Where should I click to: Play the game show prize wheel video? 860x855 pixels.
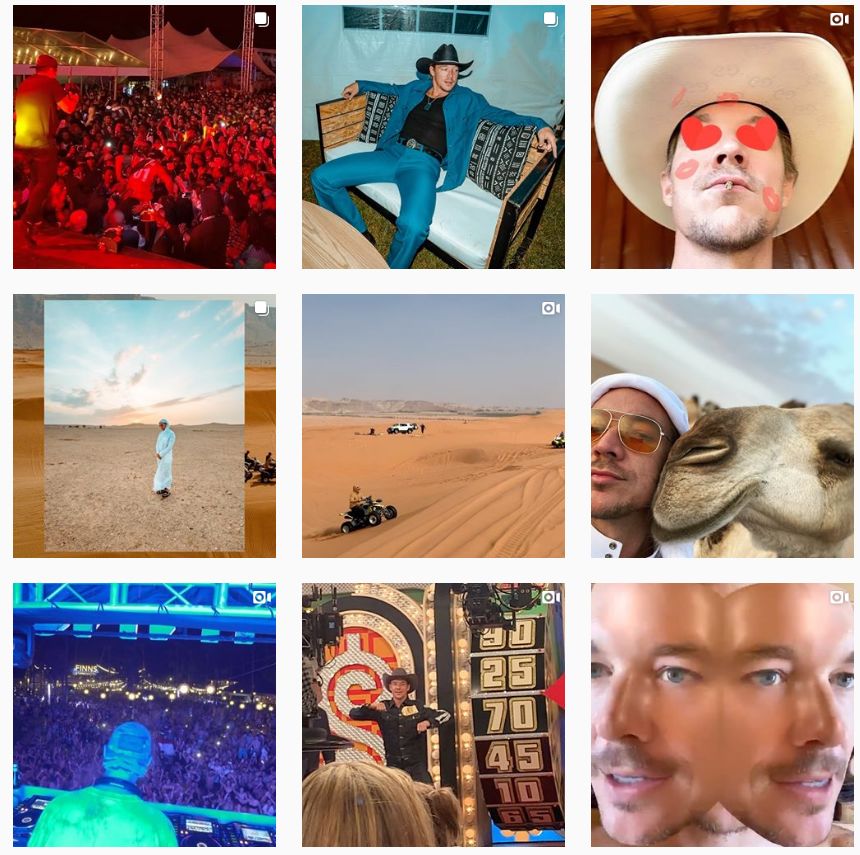pos(433,715)
